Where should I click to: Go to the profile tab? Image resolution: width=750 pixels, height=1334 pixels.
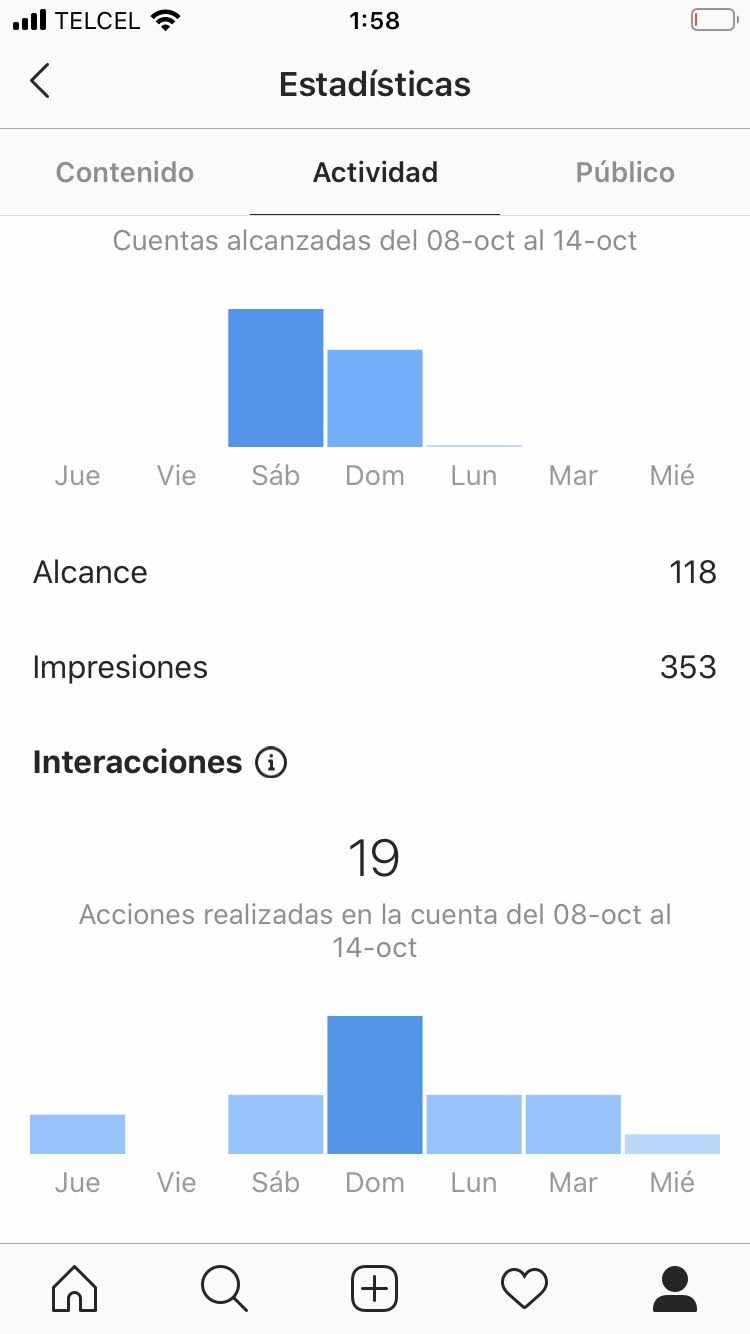tap(674, 1288)
